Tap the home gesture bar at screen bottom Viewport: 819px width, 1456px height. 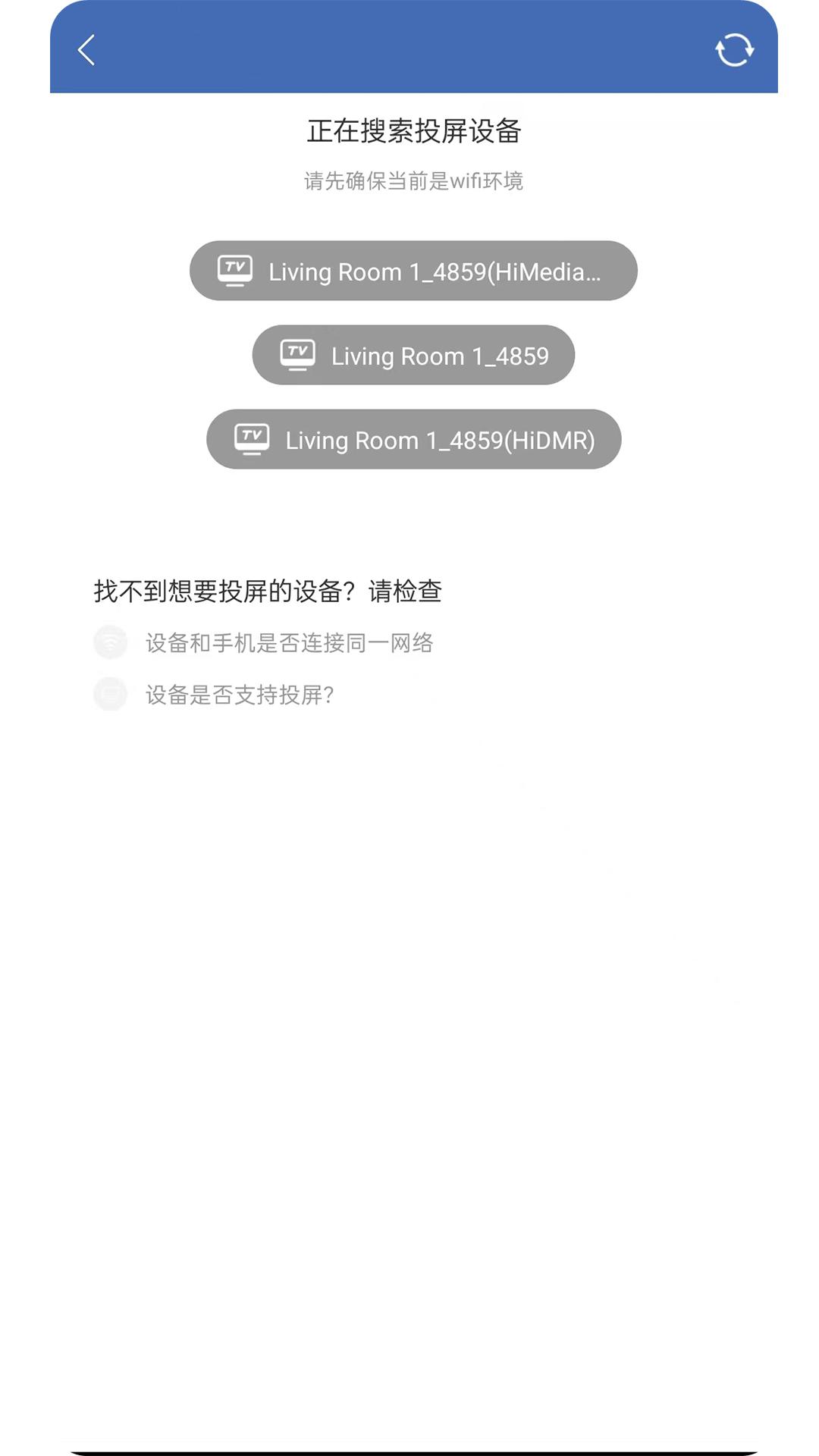coord(409,1446)
